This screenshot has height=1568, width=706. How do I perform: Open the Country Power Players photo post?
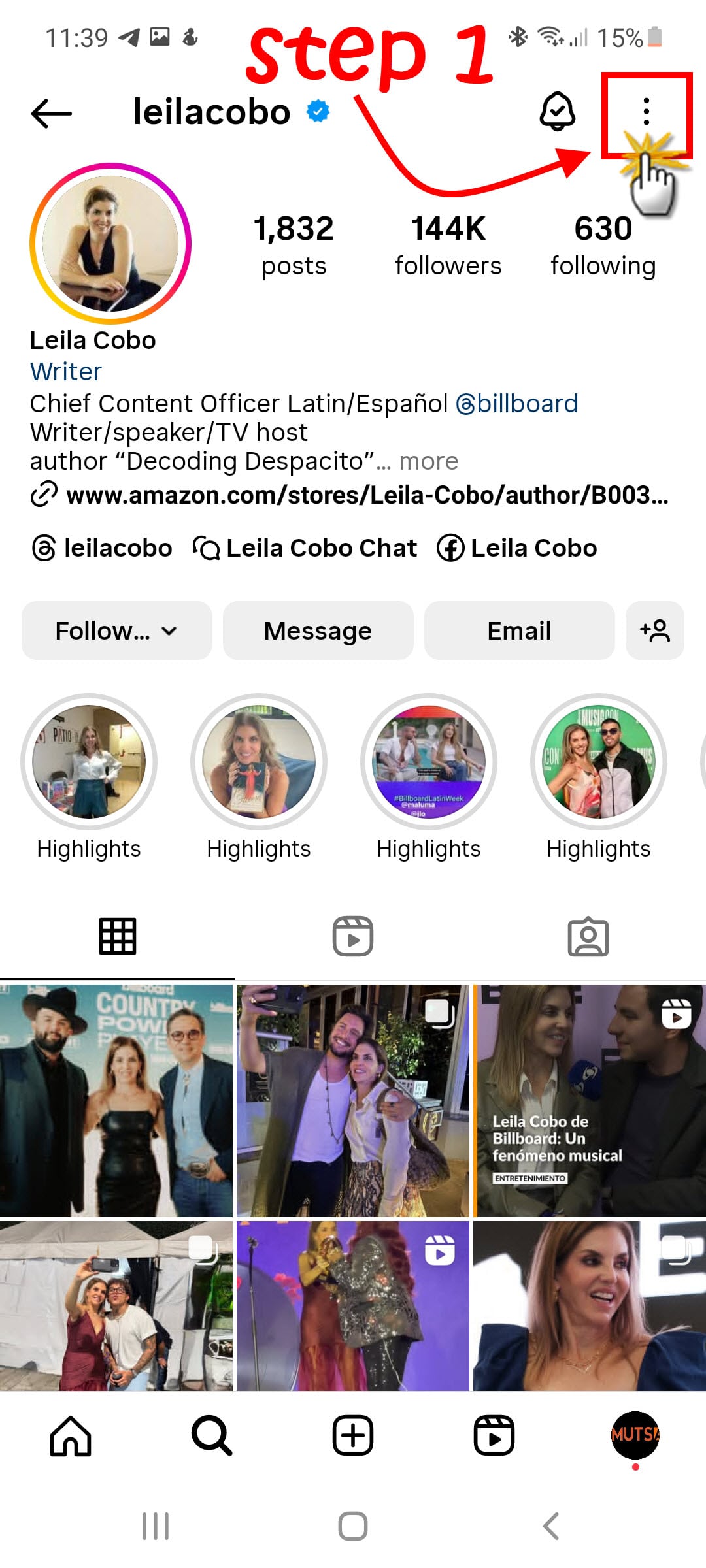[116, 1100]
